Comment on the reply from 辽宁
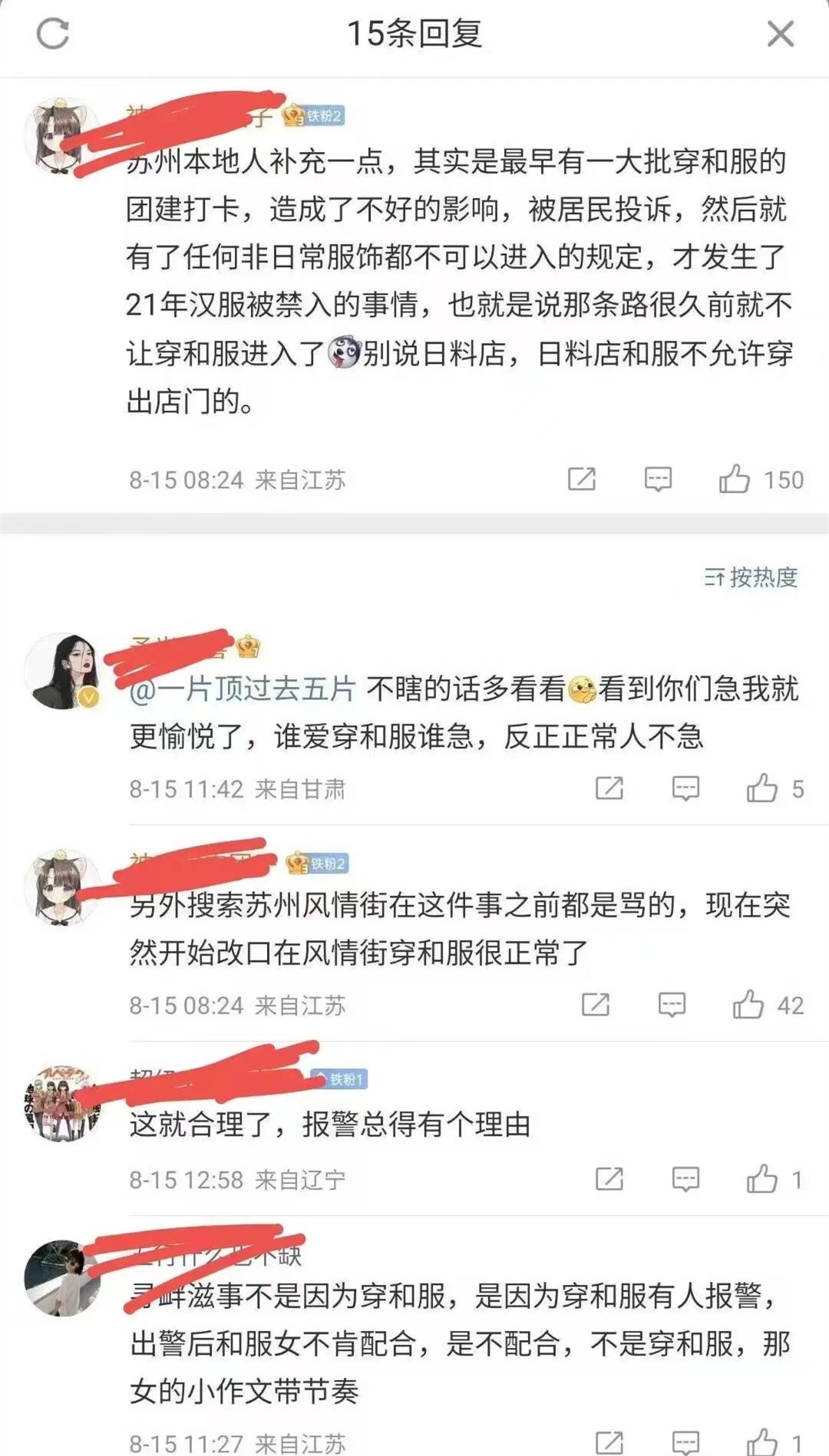The image size is (829, 1456). [x=685, y=1179]
